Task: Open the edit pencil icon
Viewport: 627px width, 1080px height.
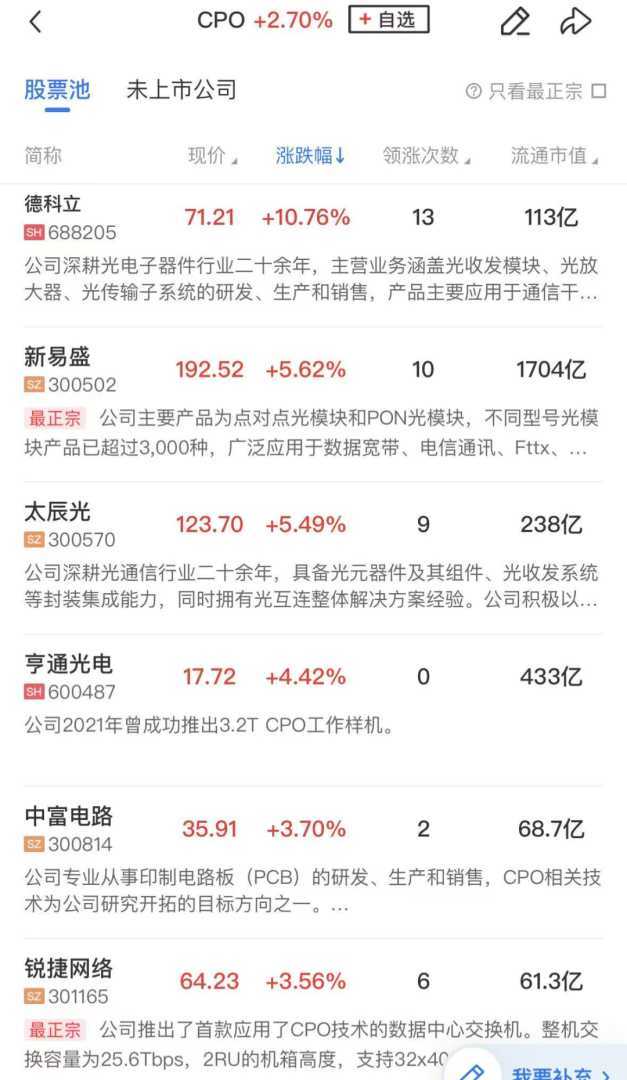Action: coord(514,21)
